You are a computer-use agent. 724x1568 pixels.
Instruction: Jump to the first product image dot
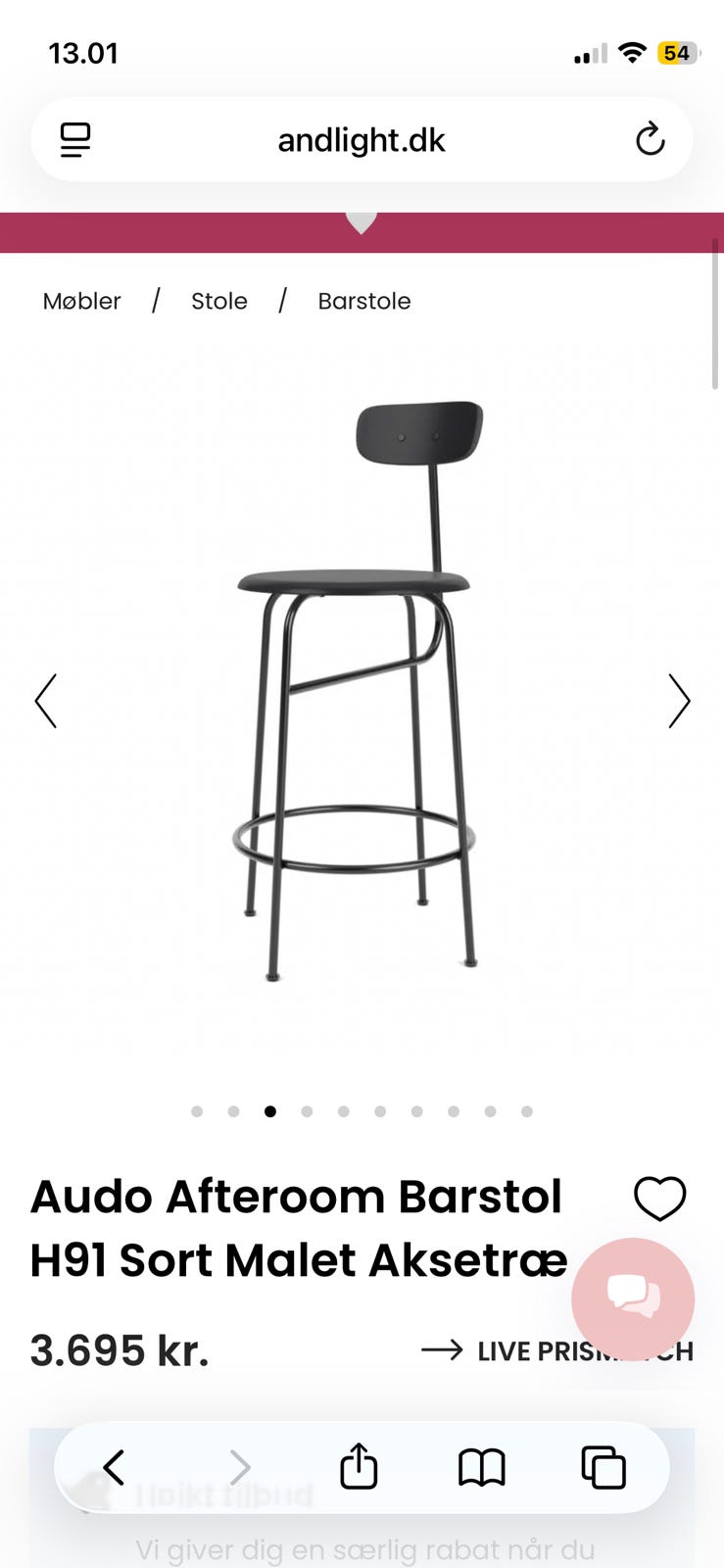click(197, 1111)
